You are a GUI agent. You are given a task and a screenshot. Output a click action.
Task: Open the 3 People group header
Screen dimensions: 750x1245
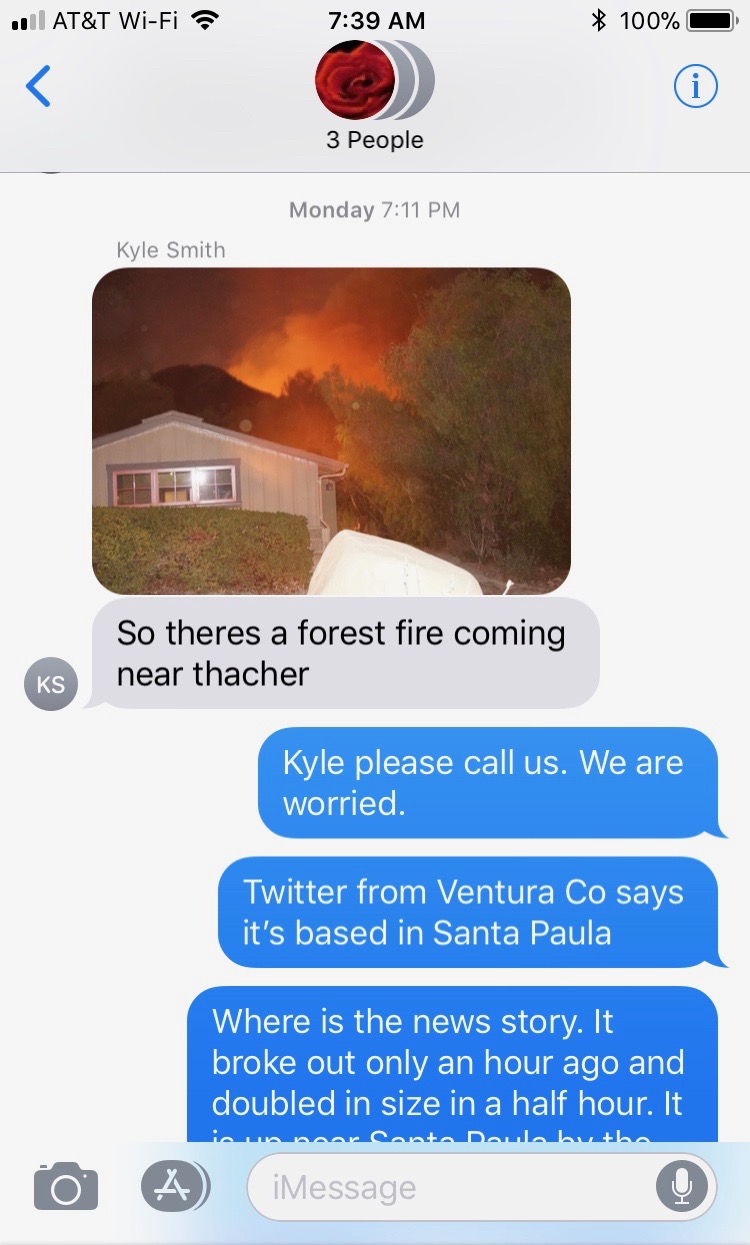click(374, 96)
